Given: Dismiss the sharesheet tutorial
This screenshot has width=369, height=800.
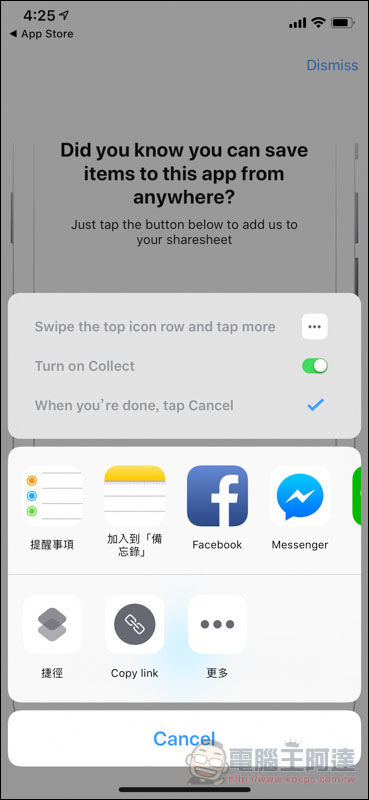Looking at the screenshot, I should pyautogui.click(x=332, y=65).
